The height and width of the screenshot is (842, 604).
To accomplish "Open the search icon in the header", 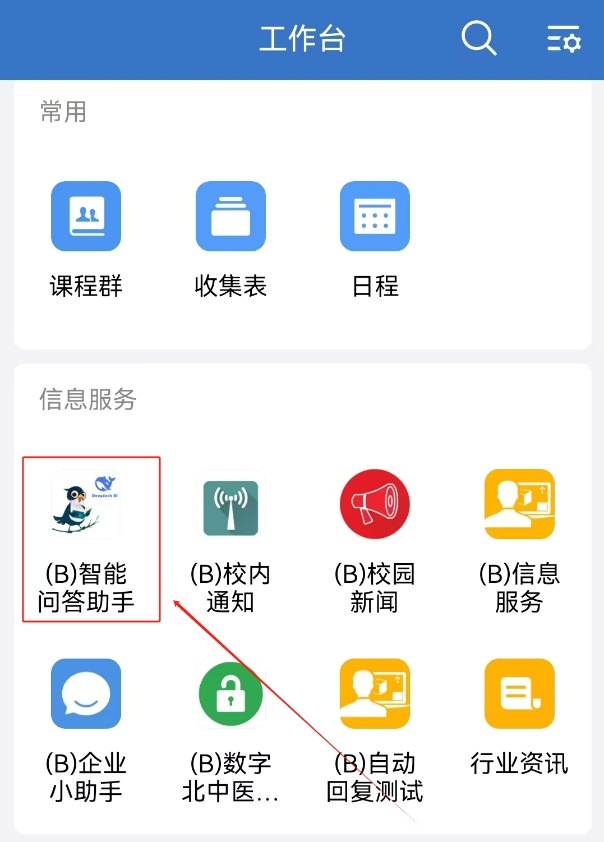I will pos(478,39).
